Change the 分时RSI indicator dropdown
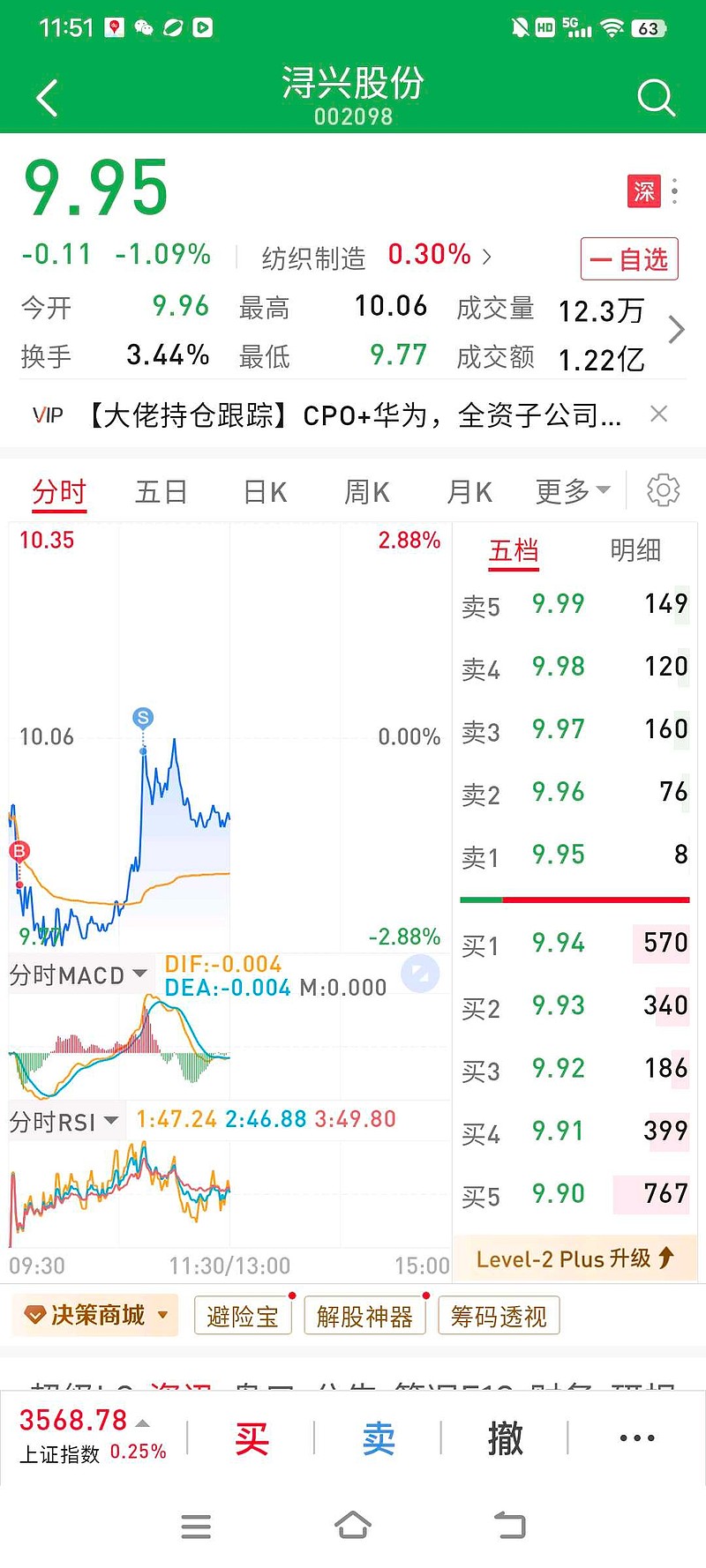Screen dimensions: 706x1568 coord(64,1122)
